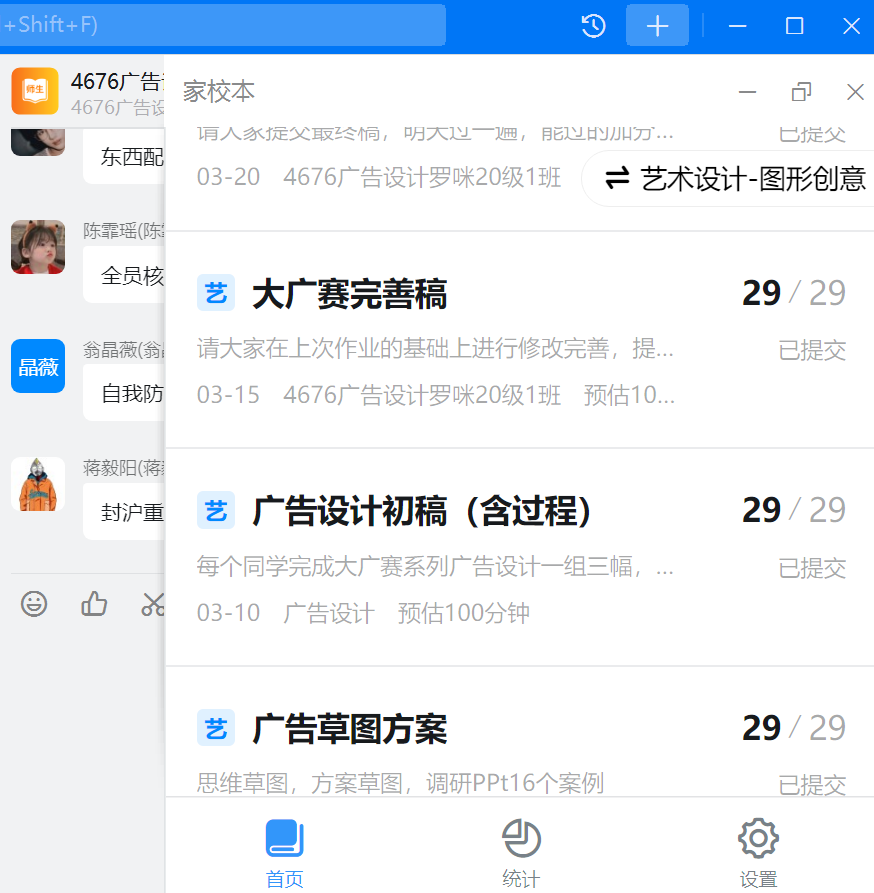Maximize the 家校本 panel
874x893 pixels.
[801, 92]
